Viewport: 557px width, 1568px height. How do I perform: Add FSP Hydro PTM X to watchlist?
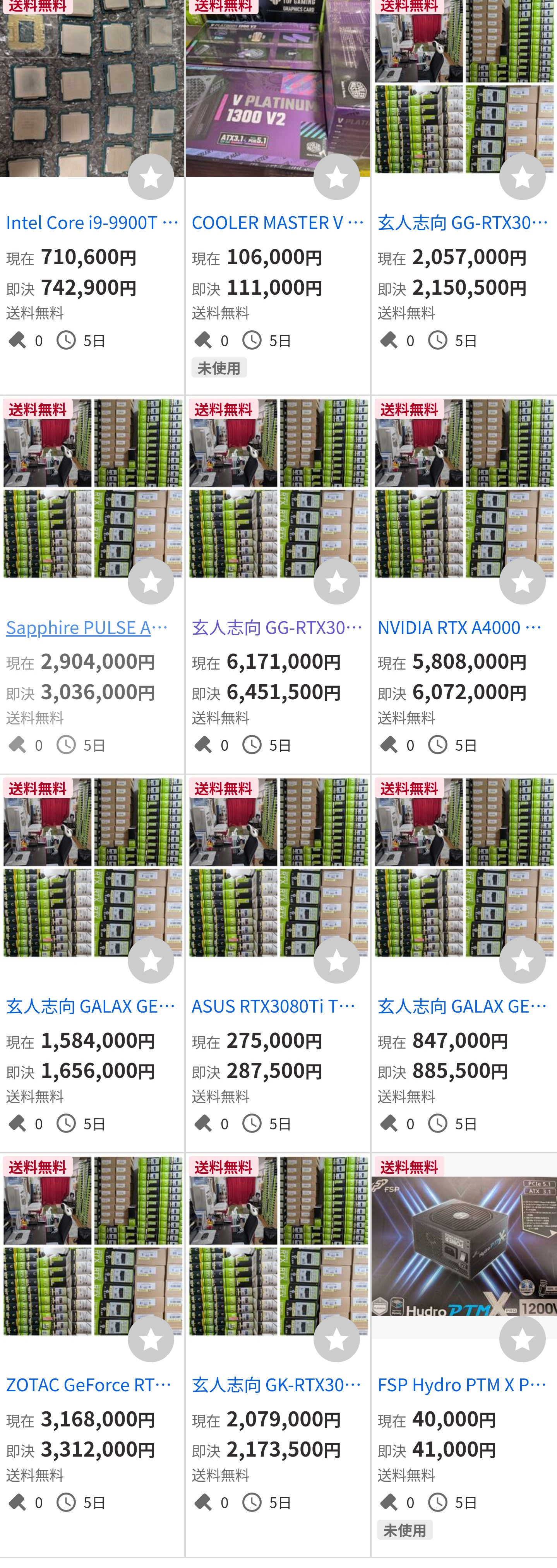tap(522, 1339)
